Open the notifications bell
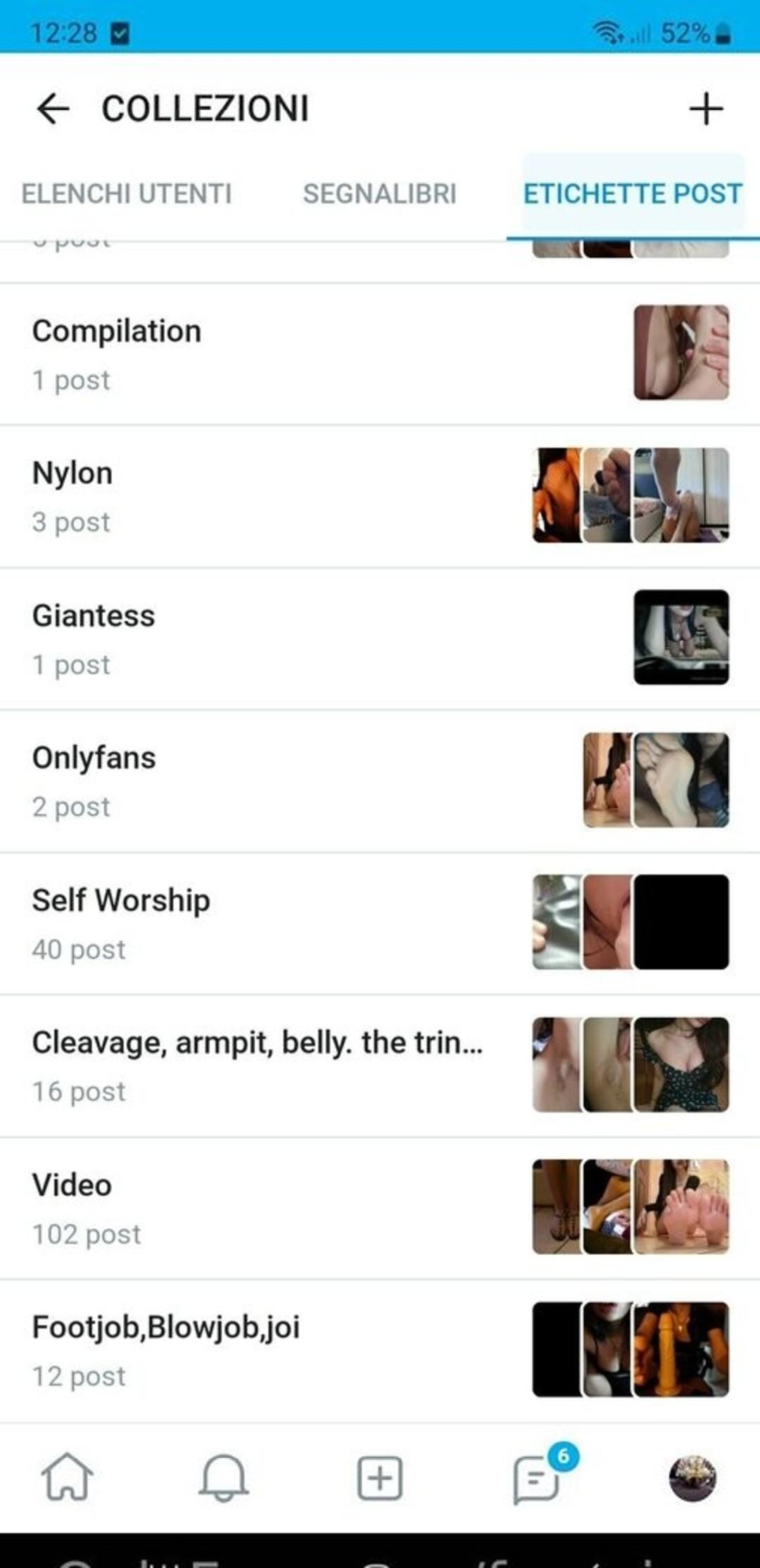 (x=223, y=1477)
